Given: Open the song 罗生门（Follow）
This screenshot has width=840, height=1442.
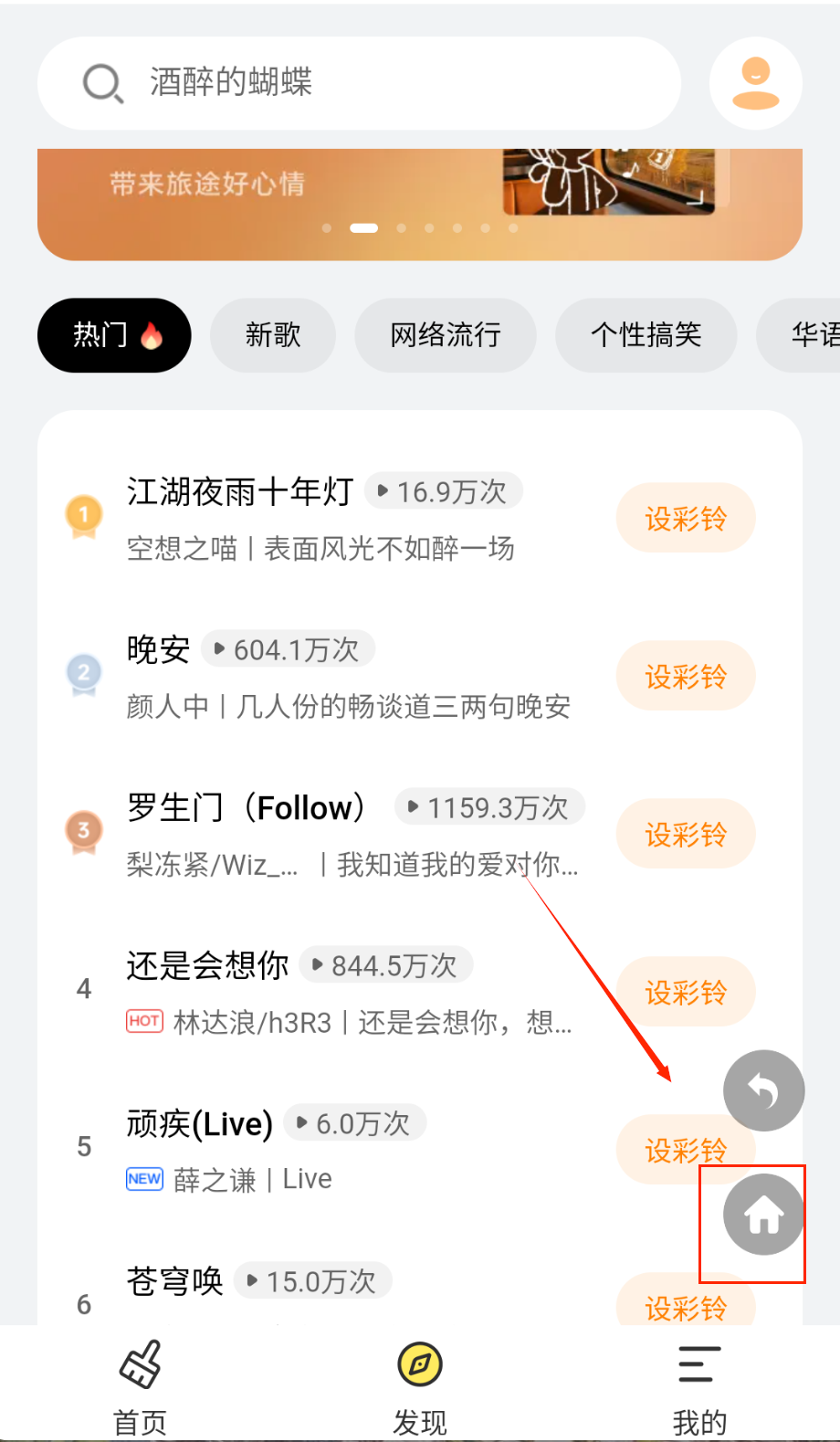Looking at the screenshot, I should (x=247, y=808).
